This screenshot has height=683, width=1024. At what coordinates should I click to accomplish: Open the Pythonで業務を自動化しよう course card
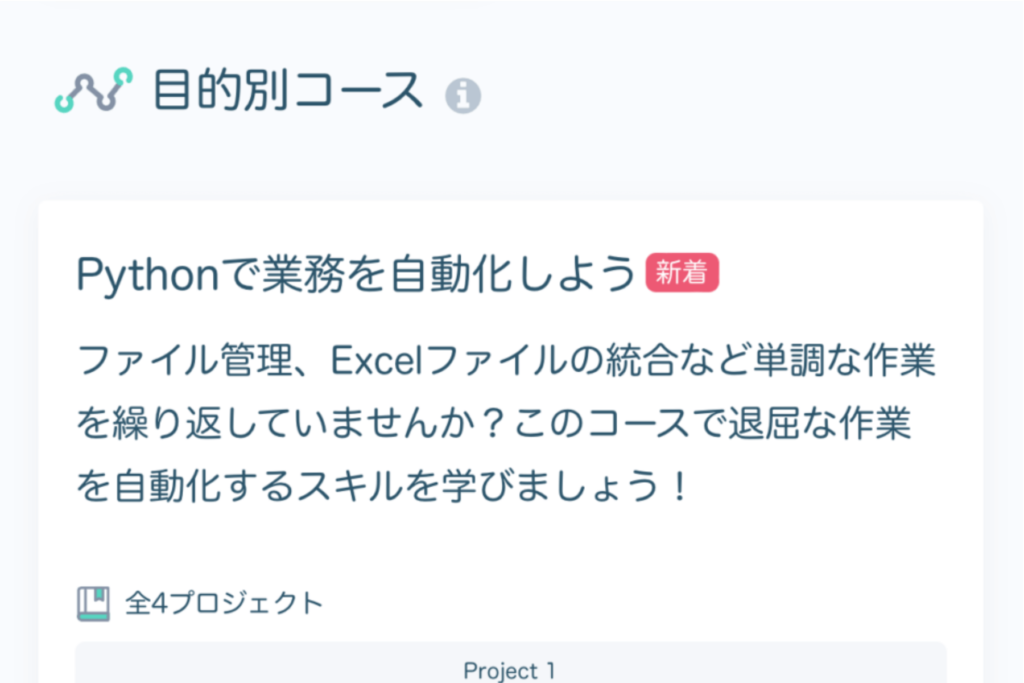click(356, 273)
